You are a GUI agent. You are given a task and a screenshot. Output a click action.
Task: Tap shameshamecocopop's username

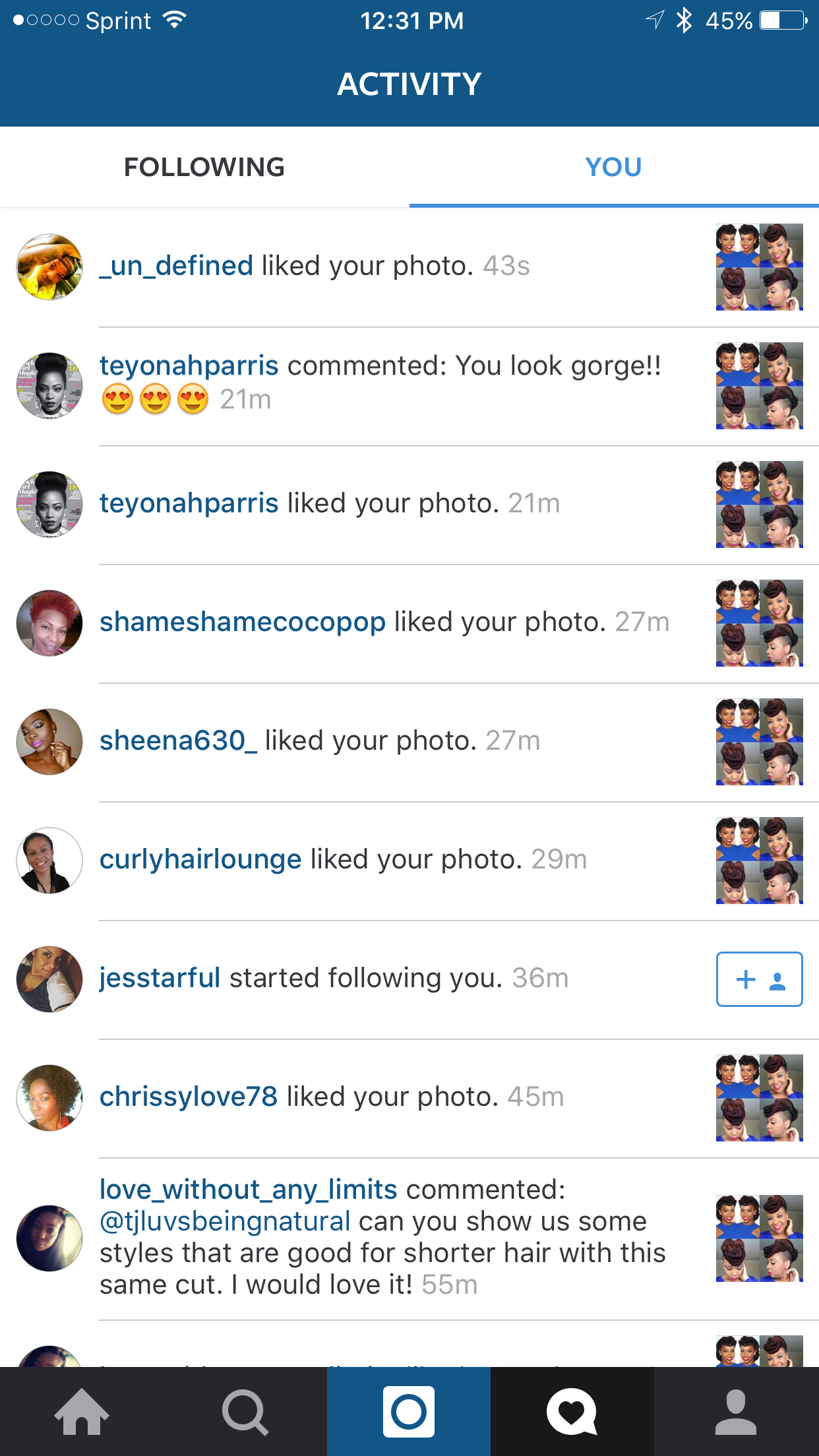[242, 622]
